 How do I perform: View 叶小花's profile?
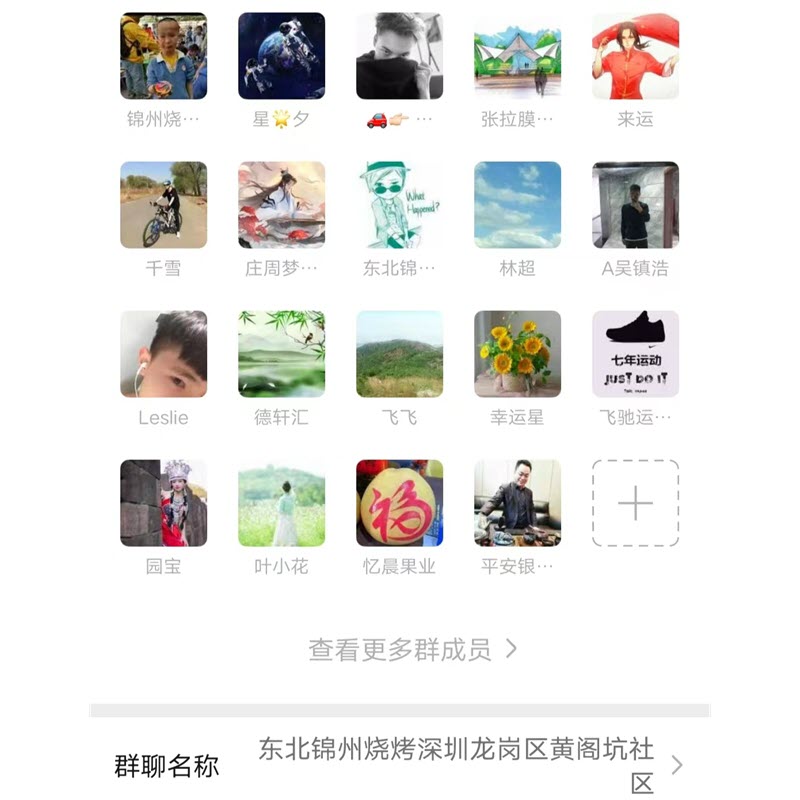(x=281, y=503)
